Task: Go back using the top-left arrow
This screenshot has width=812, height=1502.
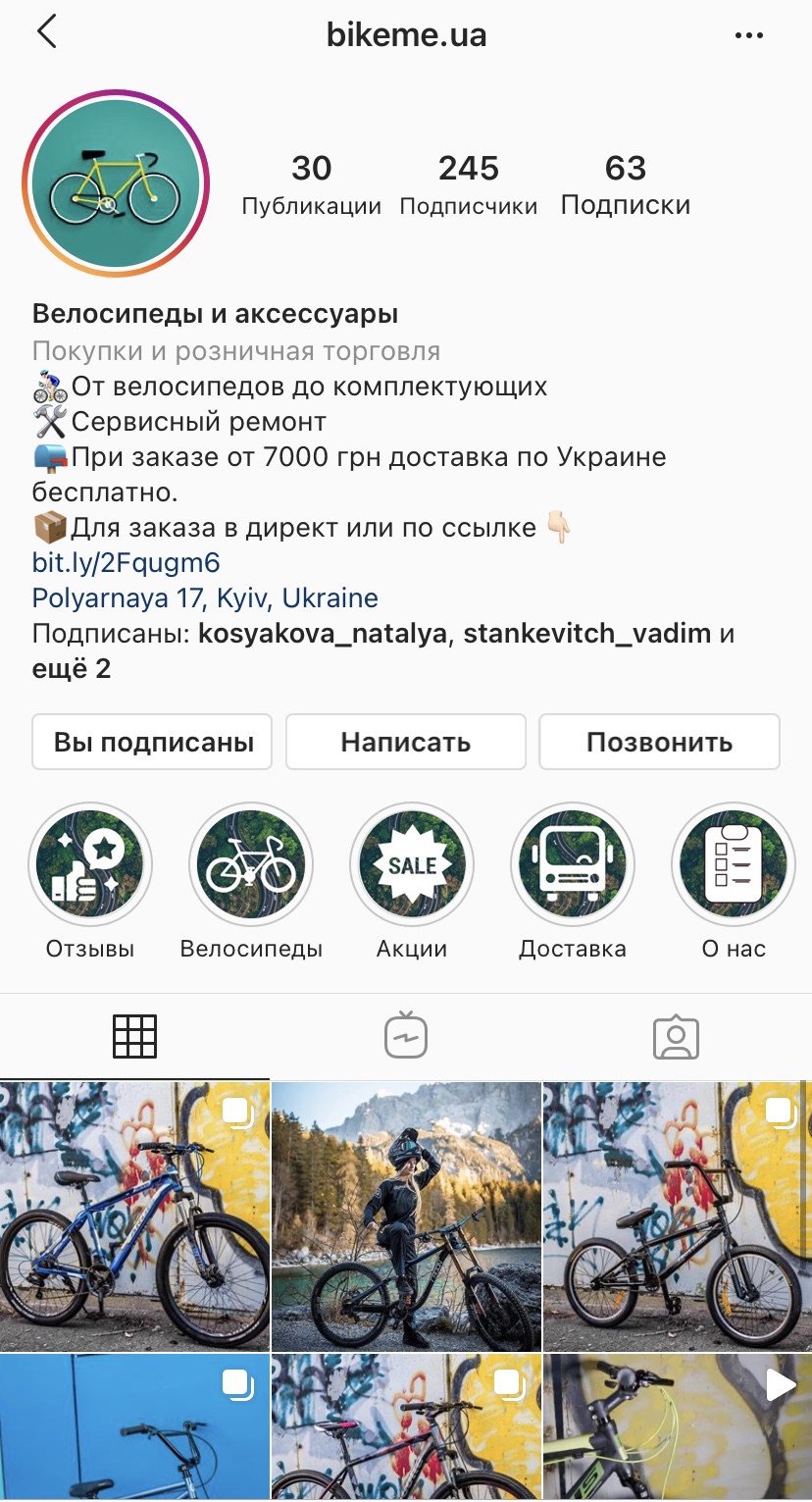Action: click(46, 32)
